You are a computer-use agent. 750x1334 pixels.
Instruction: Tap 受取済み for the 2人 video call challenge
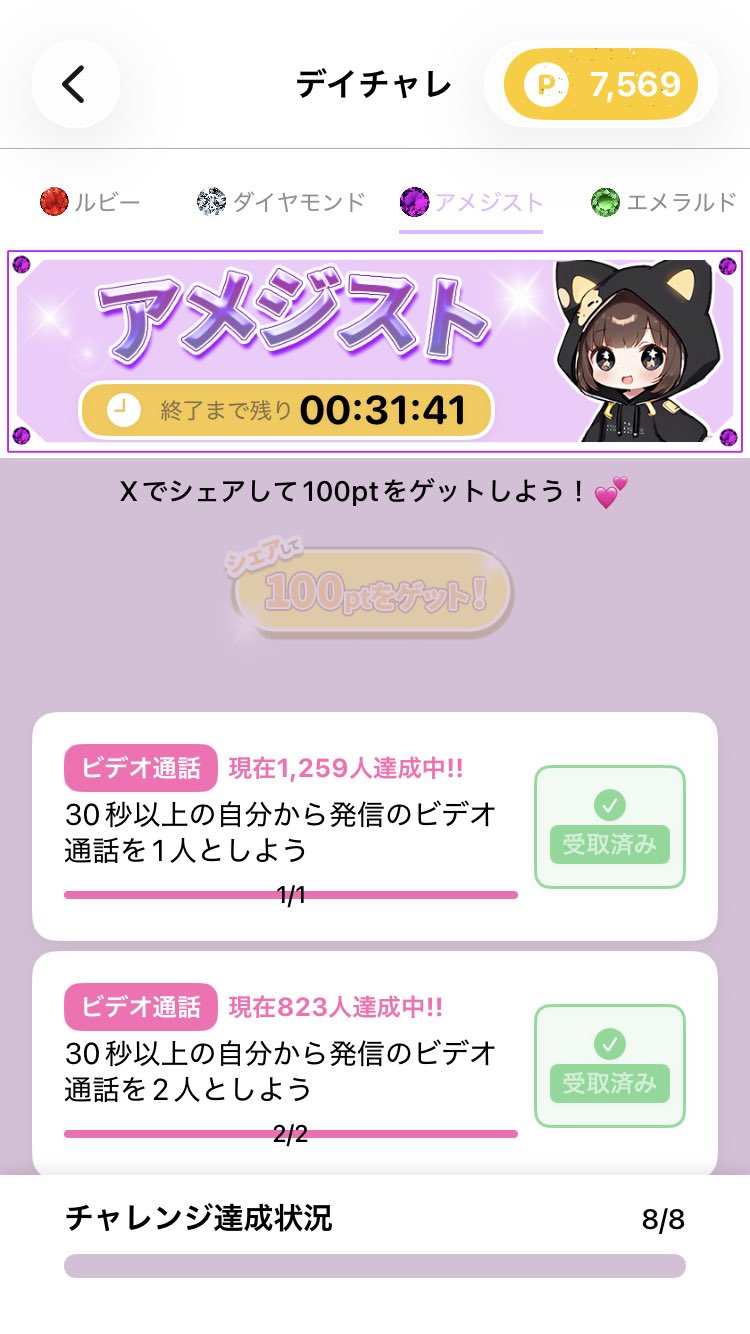click(x=609, y=1066)
